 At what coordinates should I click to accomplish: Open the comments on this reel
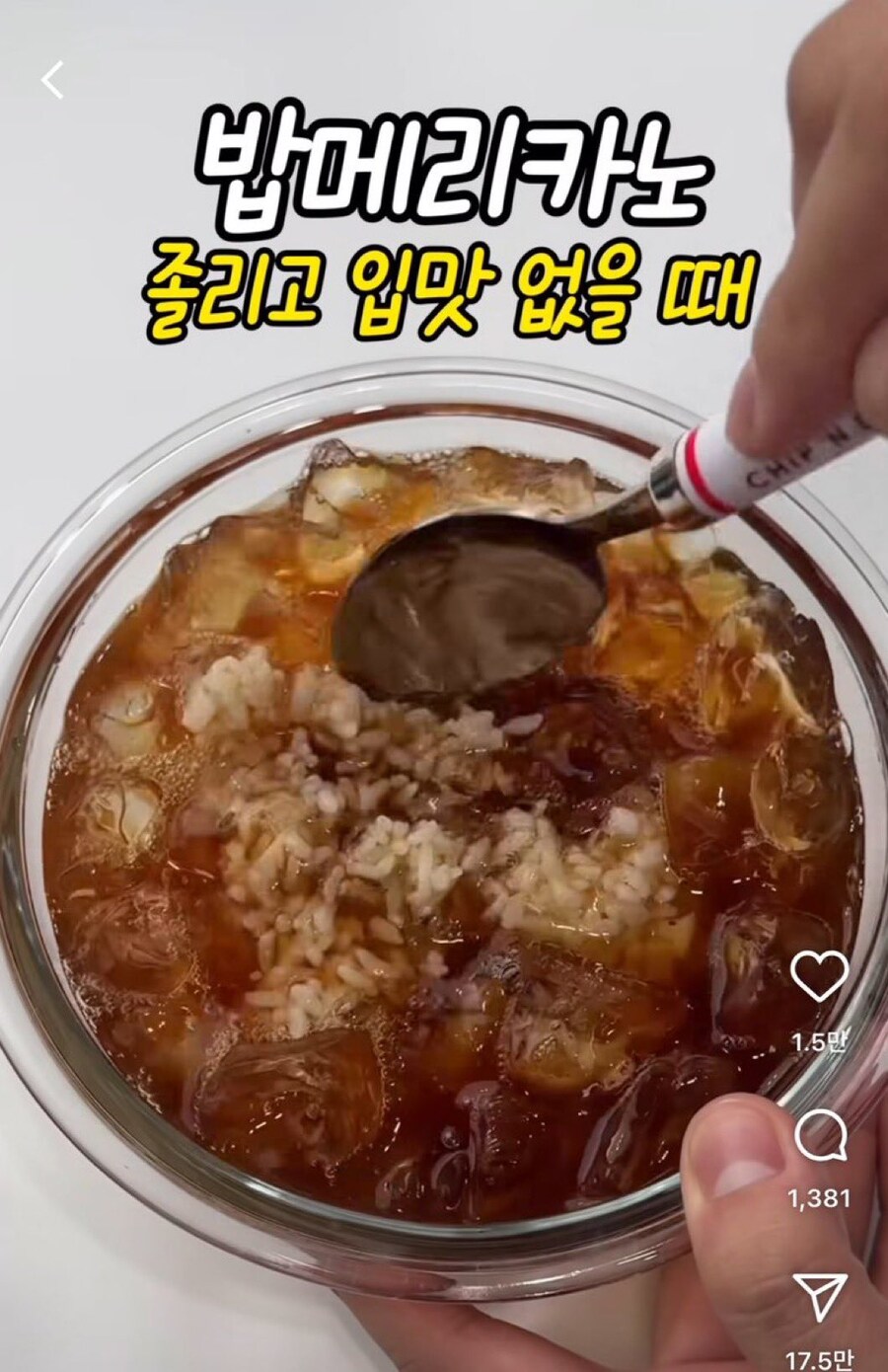[820, 1138]
